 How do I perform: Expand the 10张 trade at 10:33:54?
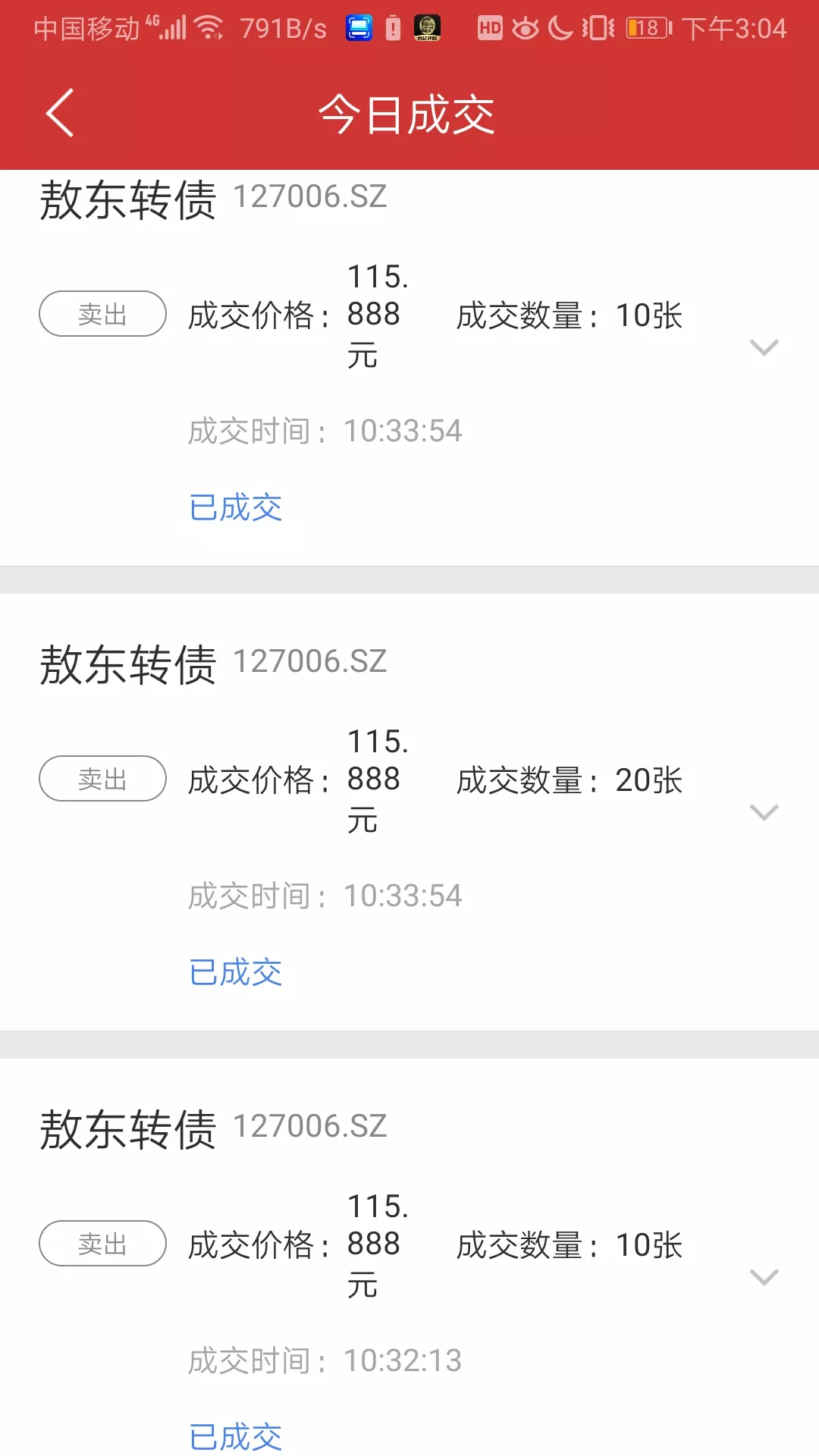pos(764,347)
